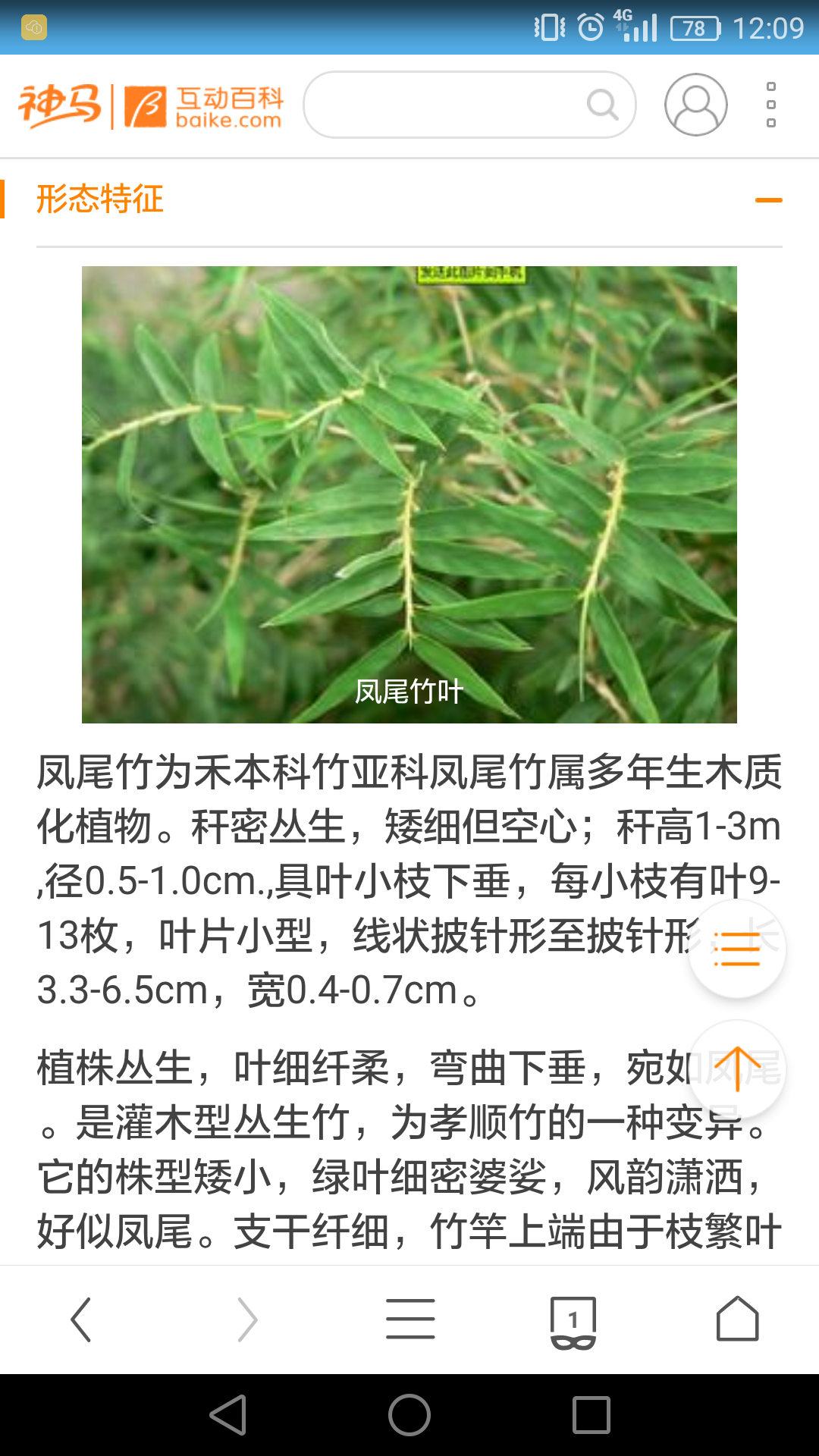Image resolution: width=819 pixels, height=1456 pixels.
Task: Tap the Android system home button
Action: 409,1415
